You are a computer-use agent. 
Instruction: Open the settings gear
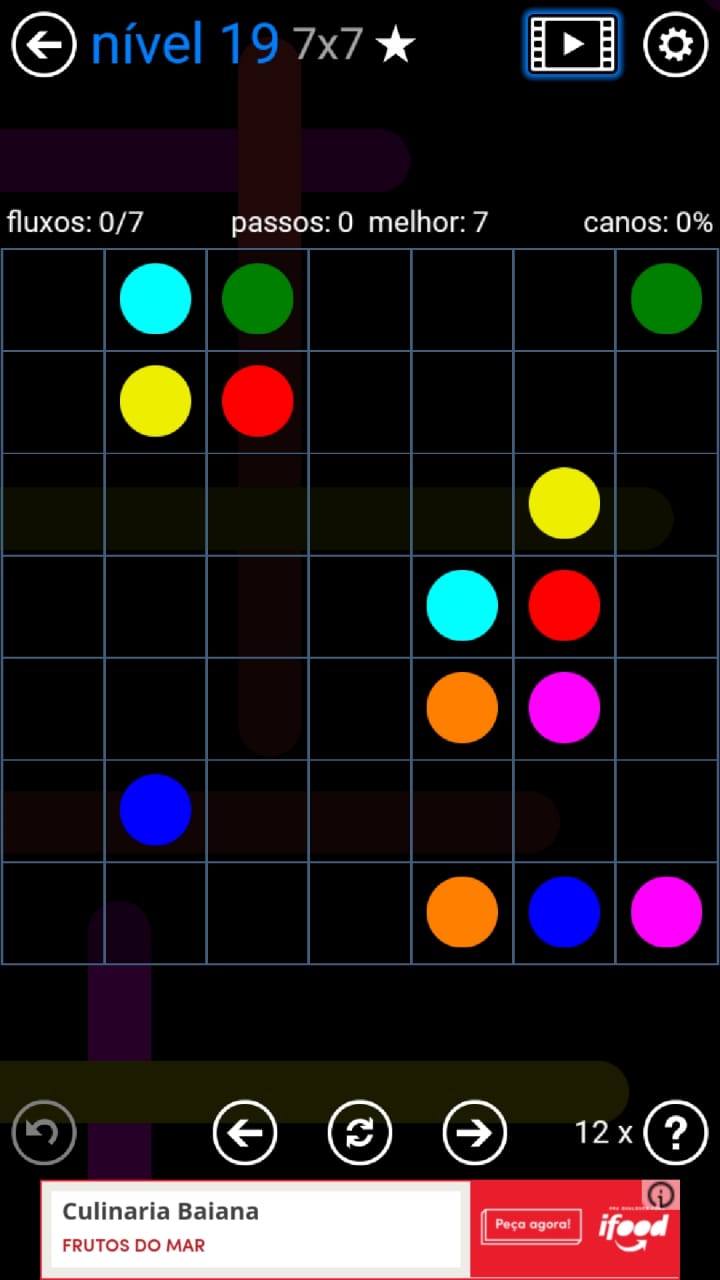pos(675,45)
